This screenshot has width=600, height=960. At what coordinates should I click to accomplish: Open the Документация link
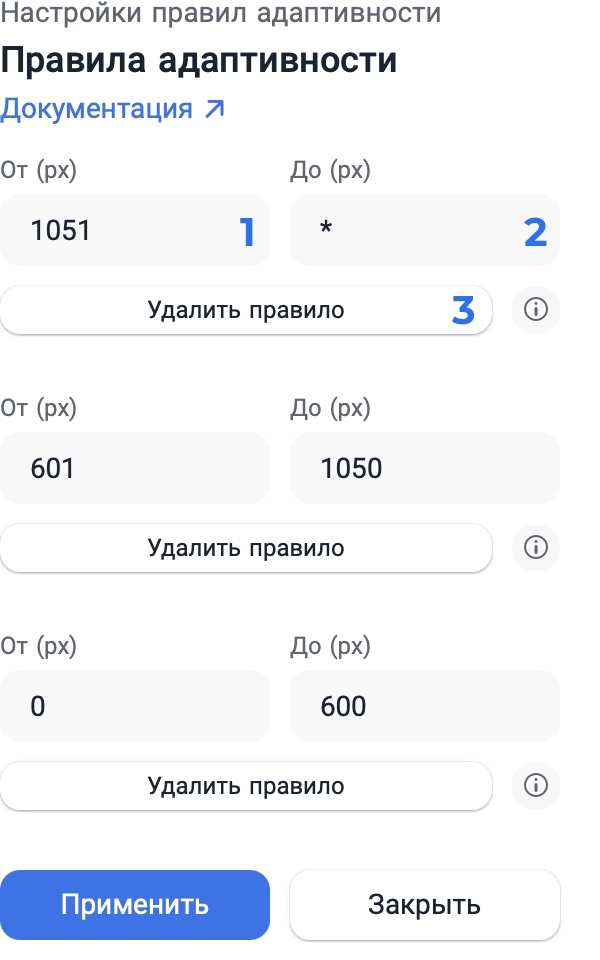tap(112, 109)
